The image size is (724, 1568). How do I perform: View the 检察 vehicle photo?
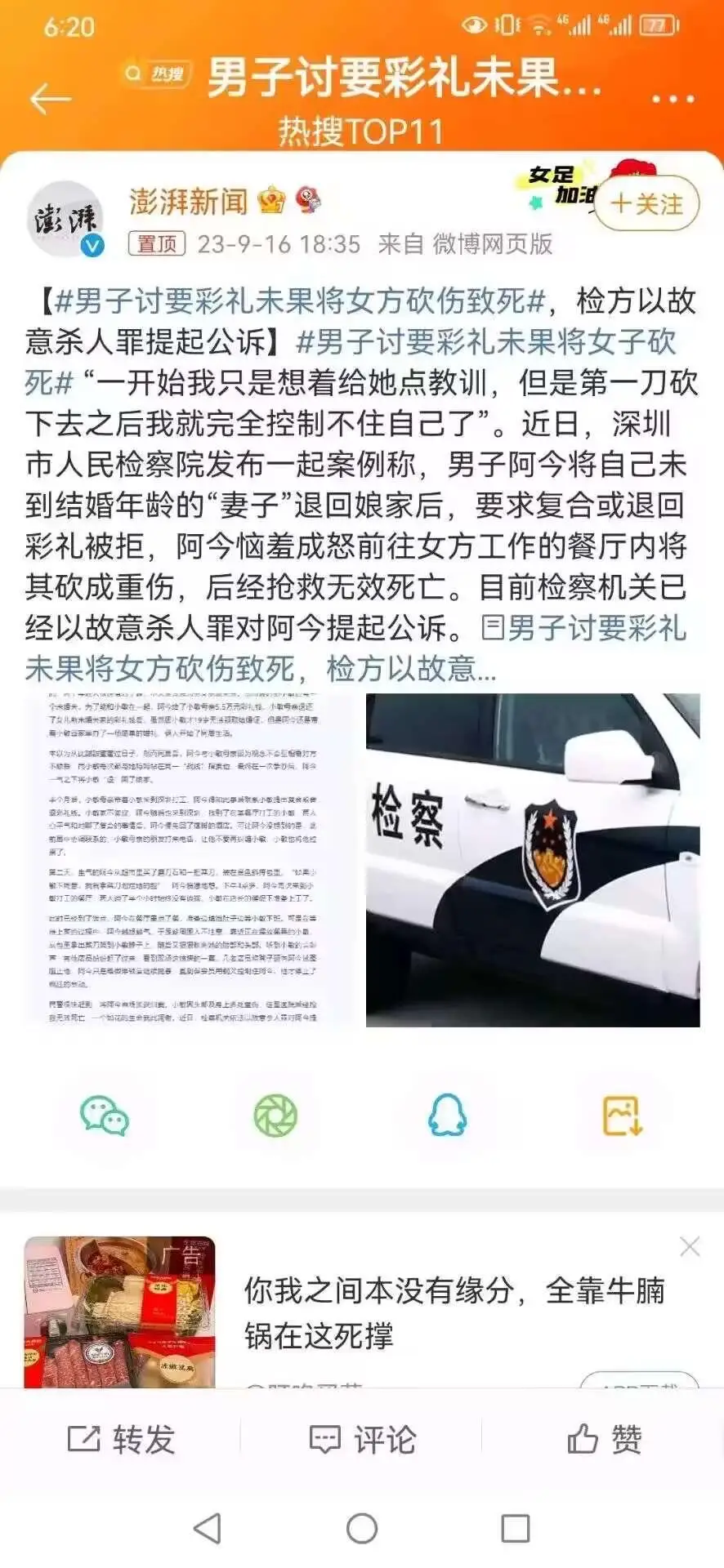(x=533, y=859)
